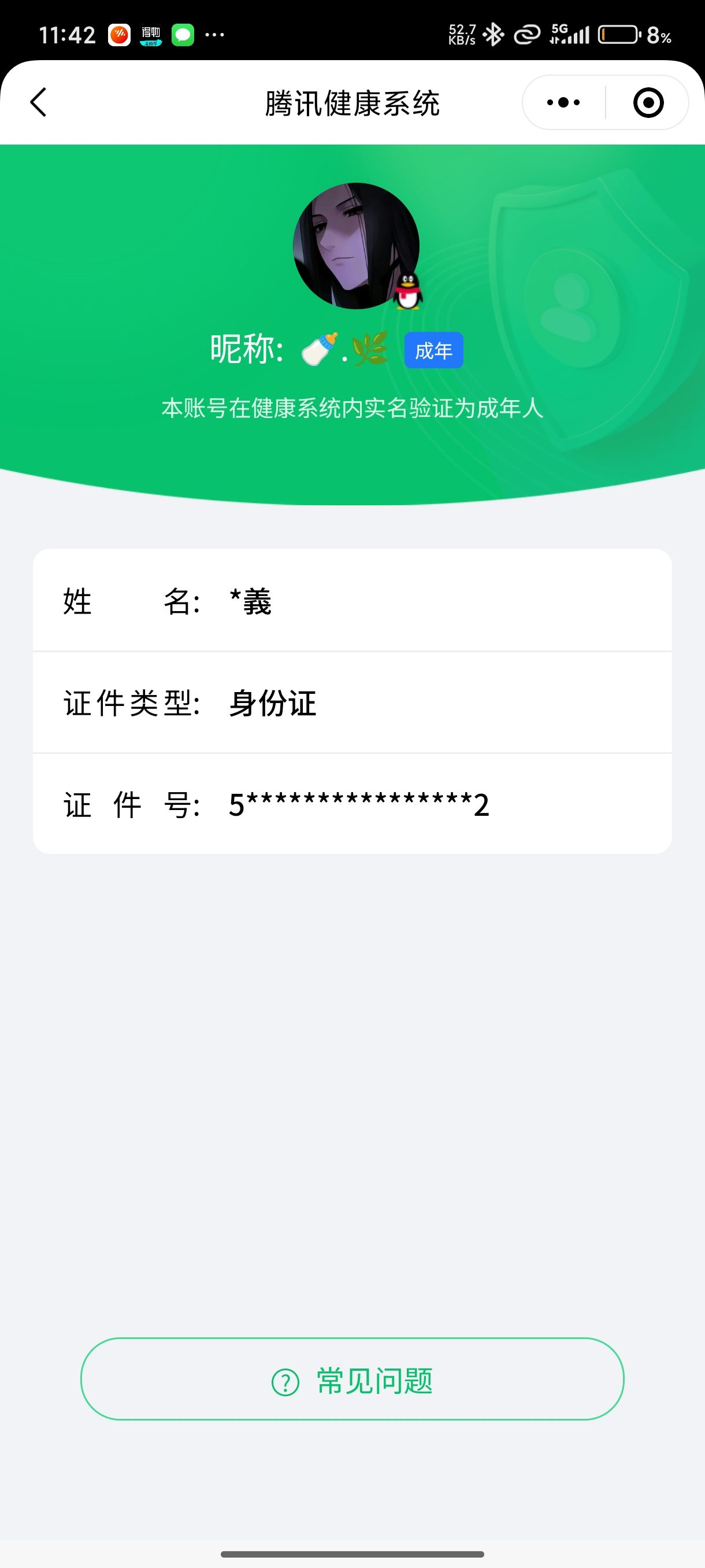
Task: Select the 证件类型 row showing 身份证
Action: 353,703
